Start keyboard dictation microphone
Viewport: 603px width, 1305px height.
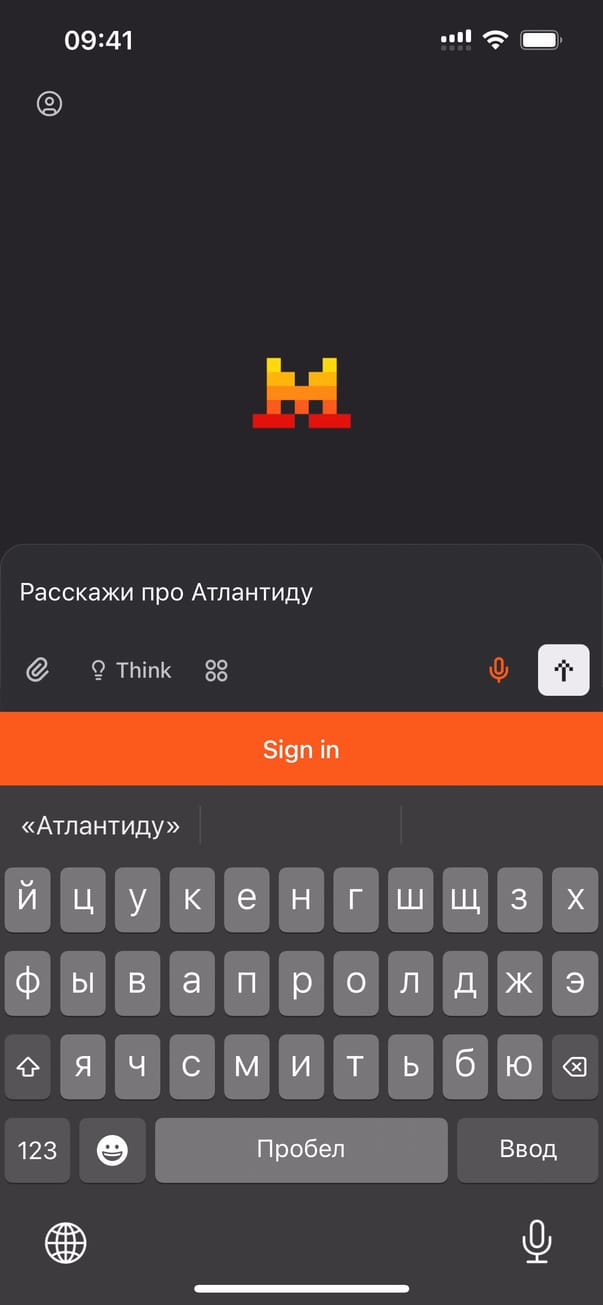[537, 1242]
